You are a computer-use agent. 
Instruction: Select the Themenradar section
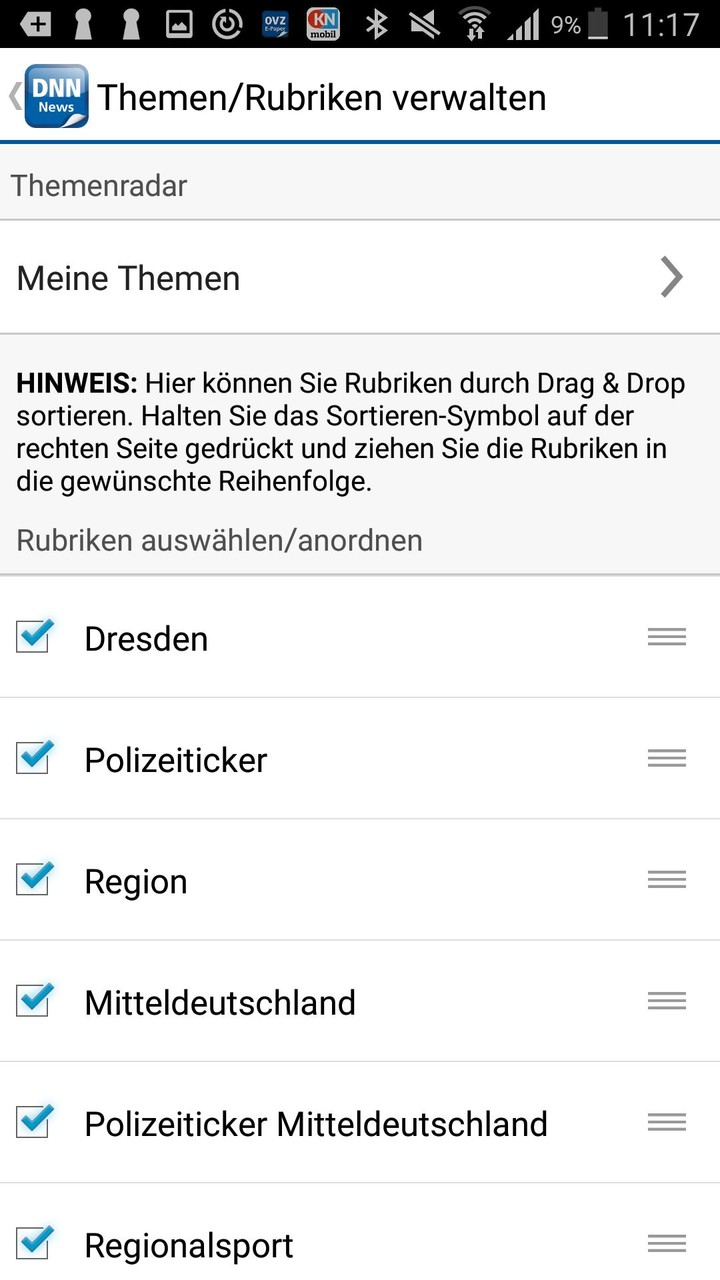pos(99,185)
